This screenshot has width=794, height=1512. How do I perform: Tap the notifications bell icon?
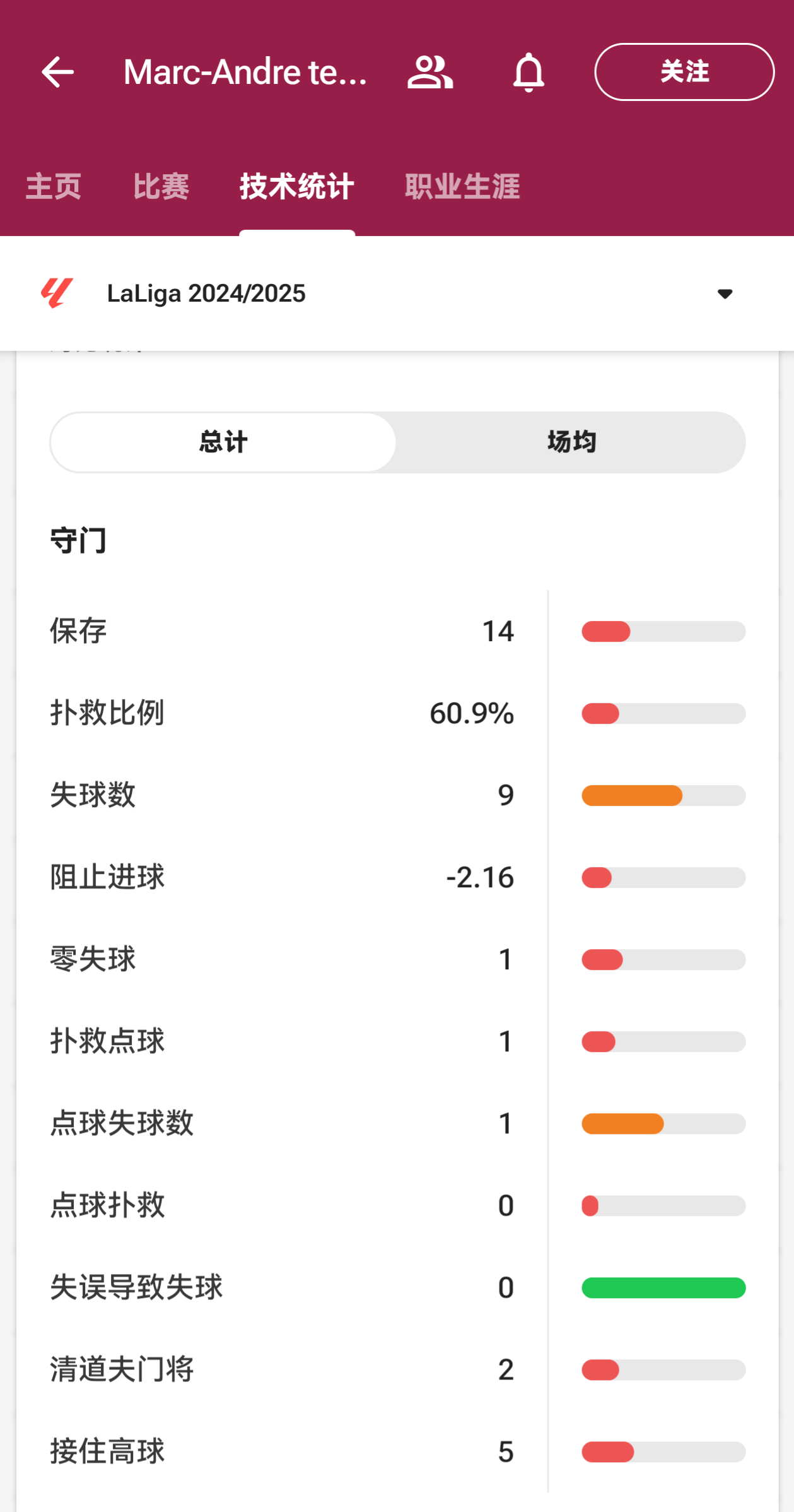click(x=528, y=72)
